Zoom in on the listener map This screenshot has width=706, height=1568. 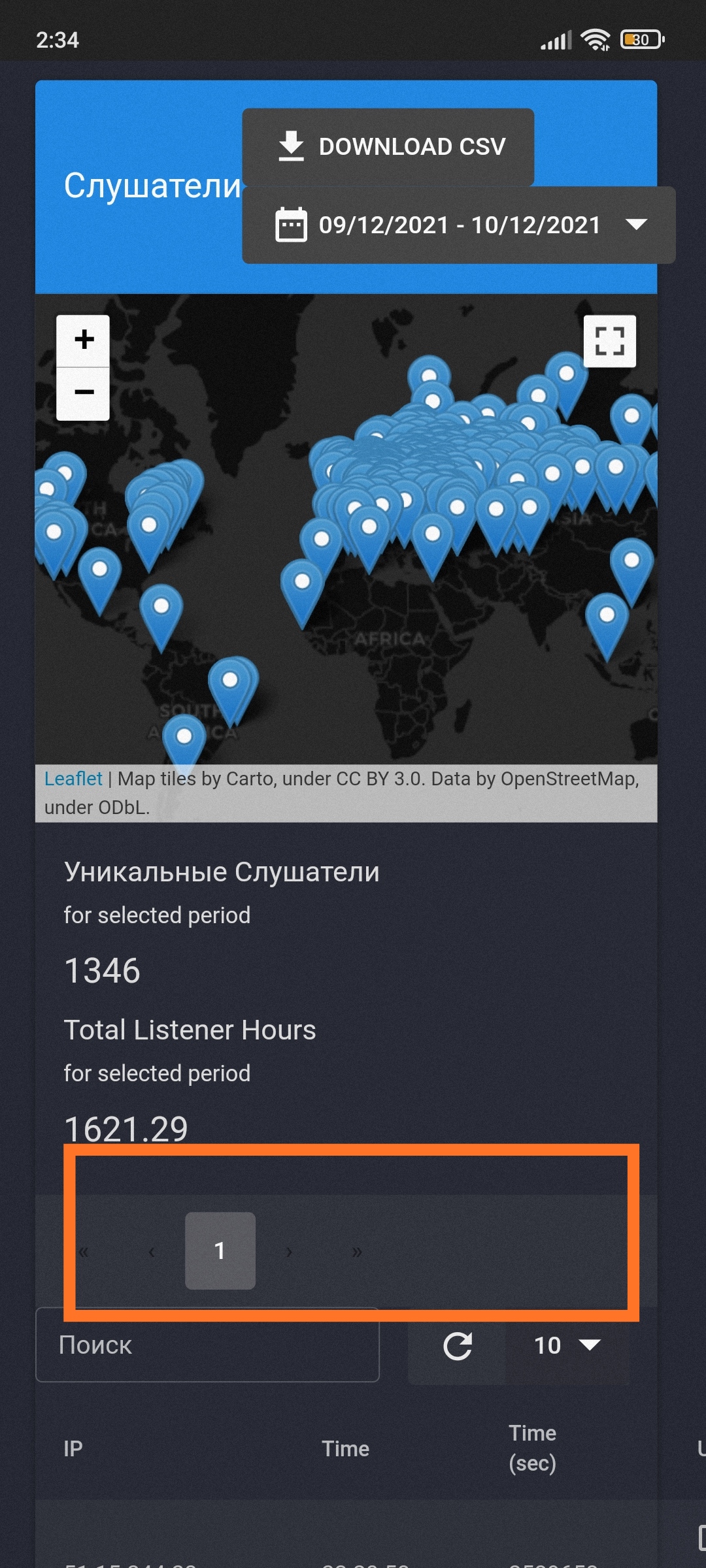(84, 339)
